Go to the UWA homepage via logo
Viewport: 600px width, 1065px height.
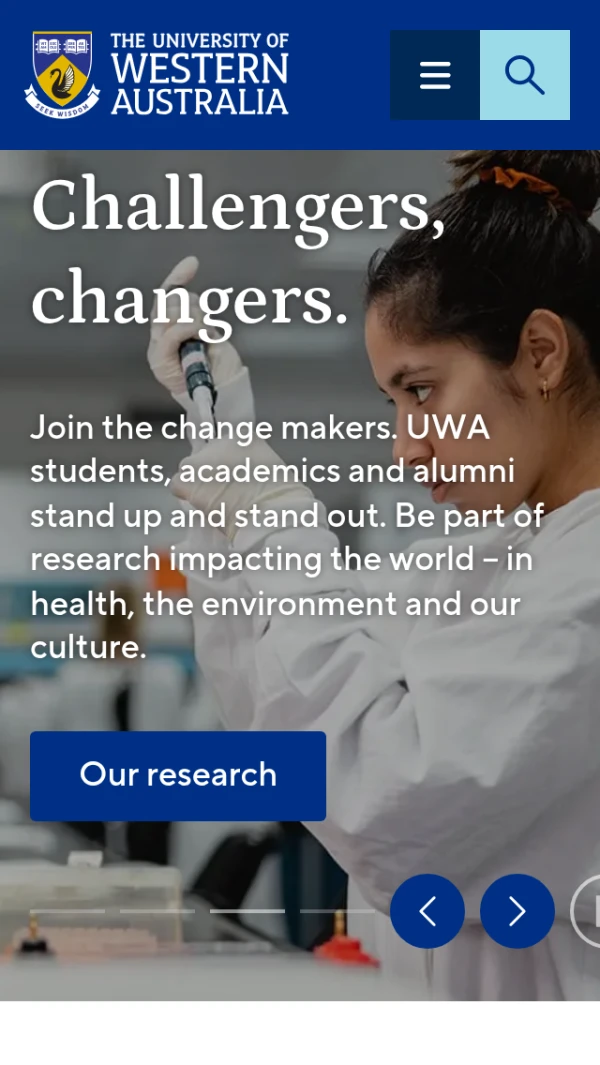pyautogui.click(x=157, y=75)
